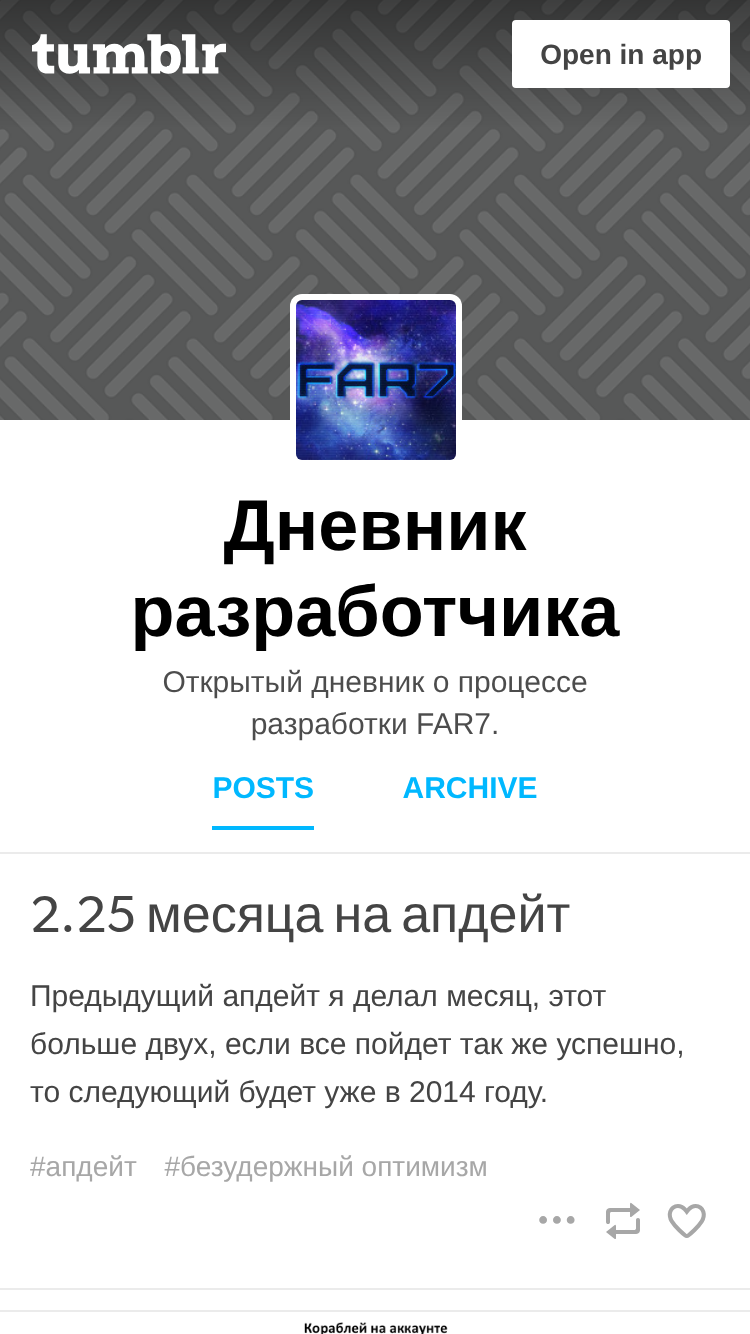This screenshot has height=1334, width=750.
Task: Open the post titled 2.25 месяца на апдейт
Action: [300, 914]
